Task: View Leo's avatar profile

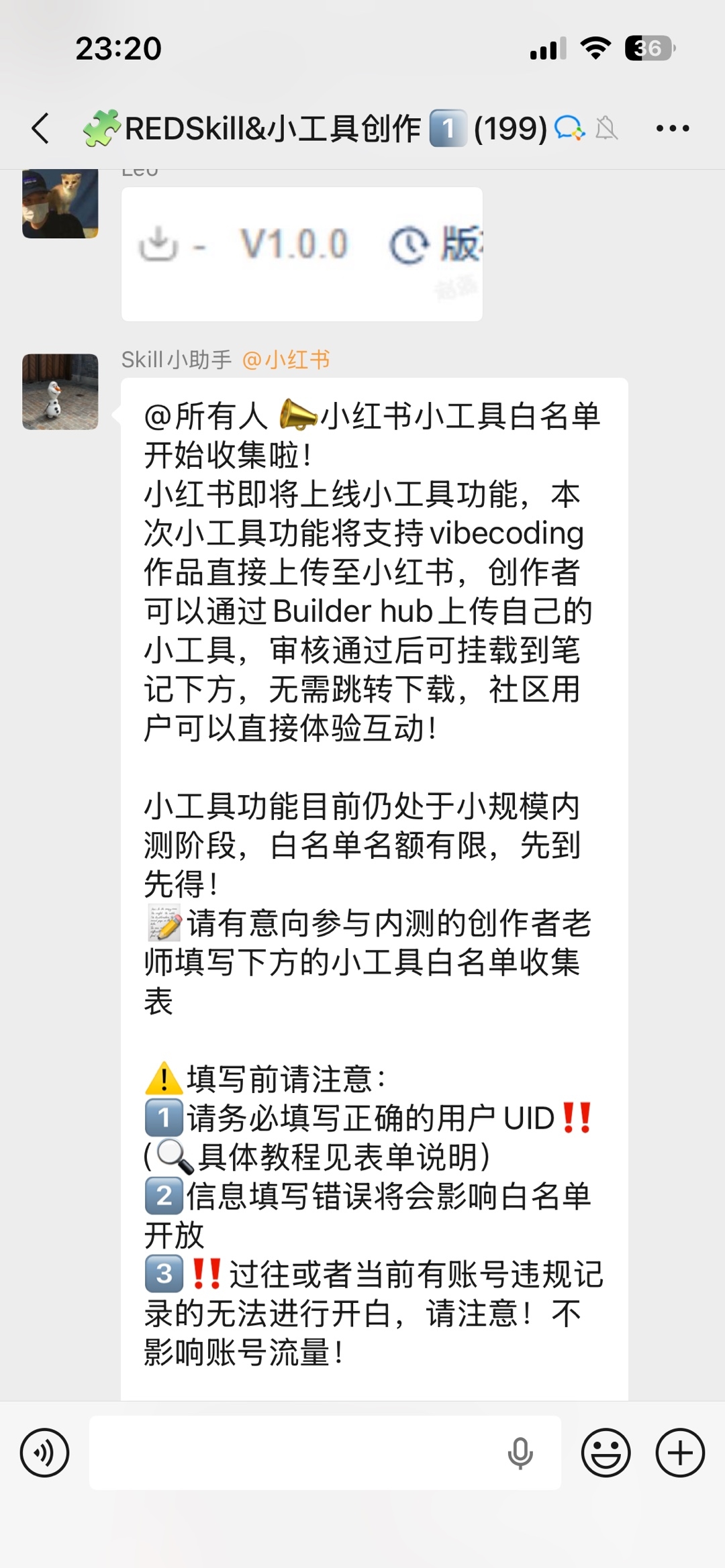Action: (x=60, y=204)
